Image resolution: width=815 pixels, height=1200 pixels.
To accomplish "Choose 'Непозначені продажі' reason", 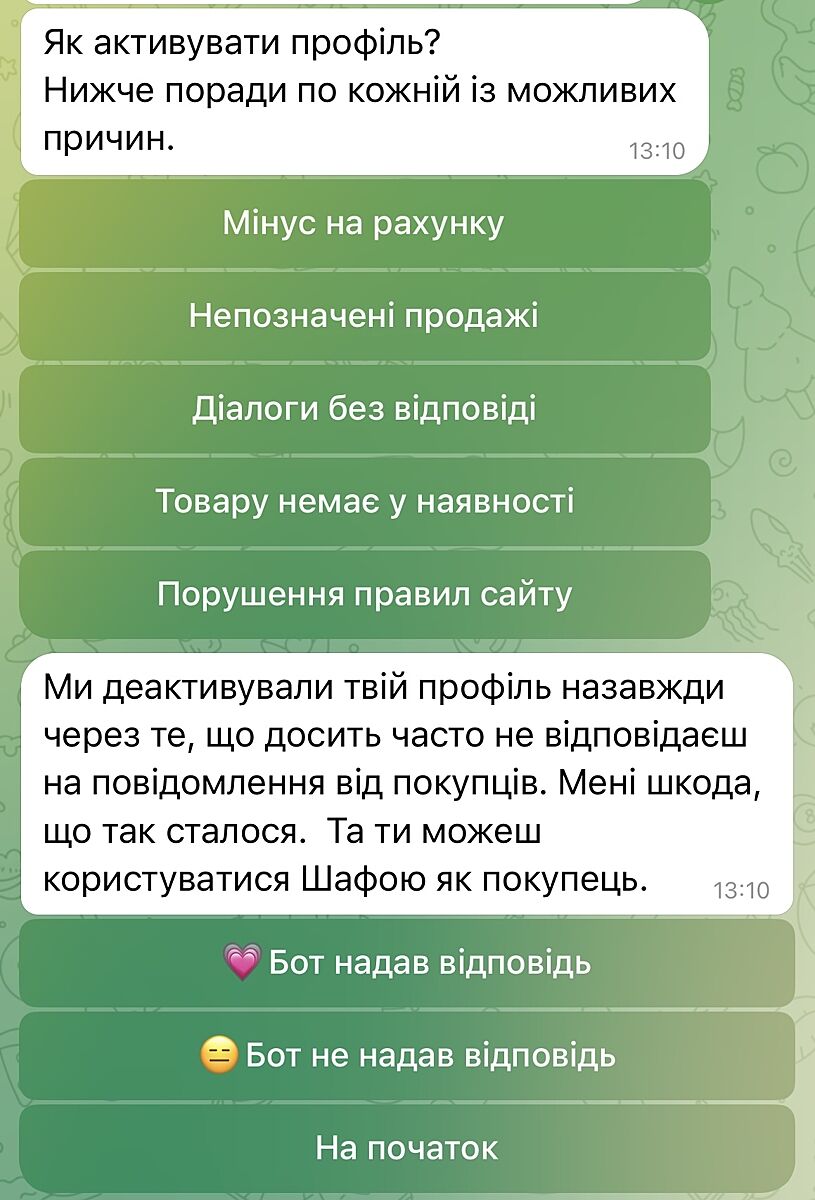I will pos(364,317).
